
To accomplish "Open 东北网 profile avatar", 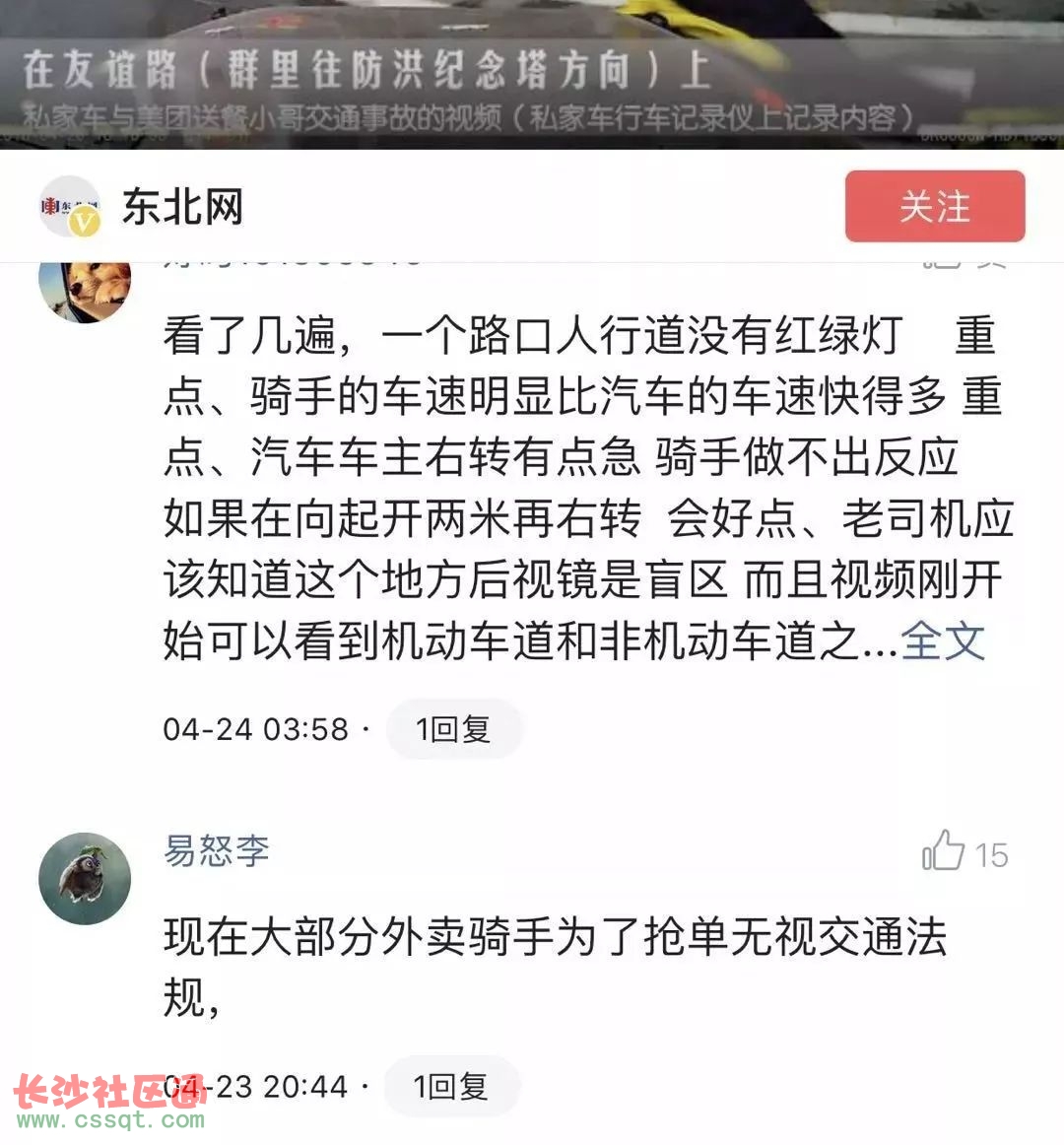I will point(69,206).
